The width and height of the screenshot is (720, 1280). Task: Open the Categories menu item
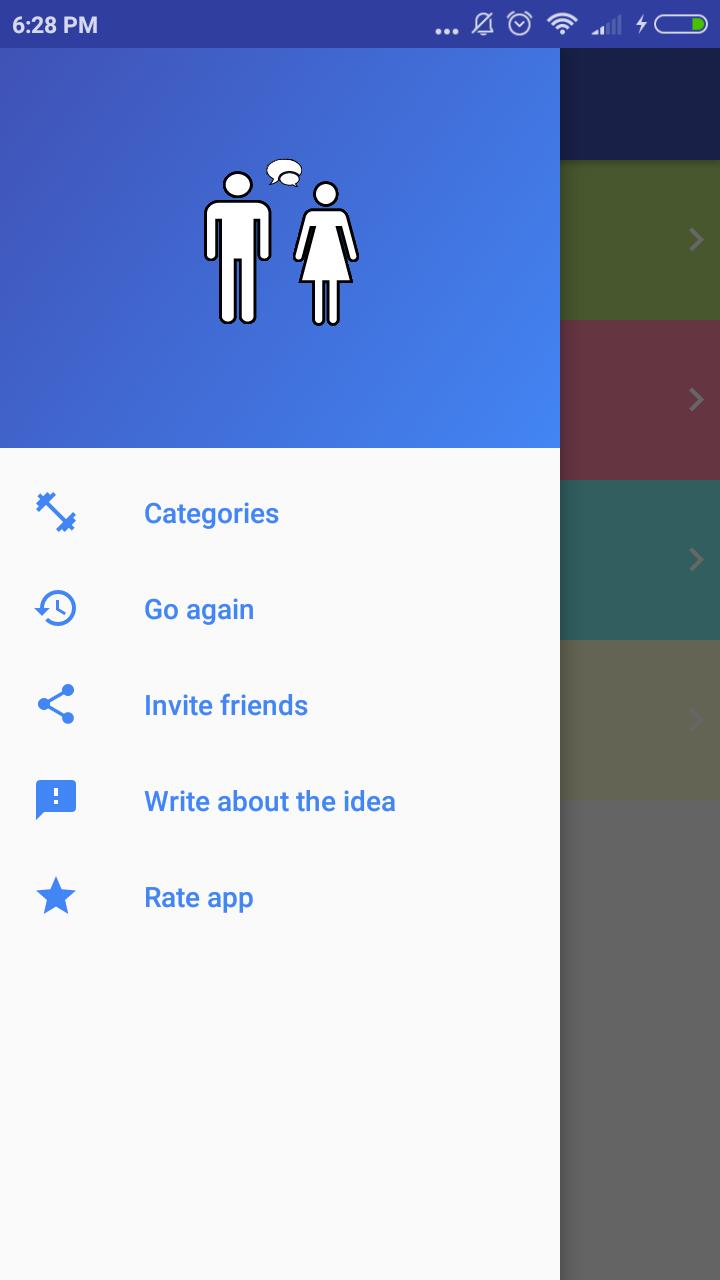click(211, 513)
